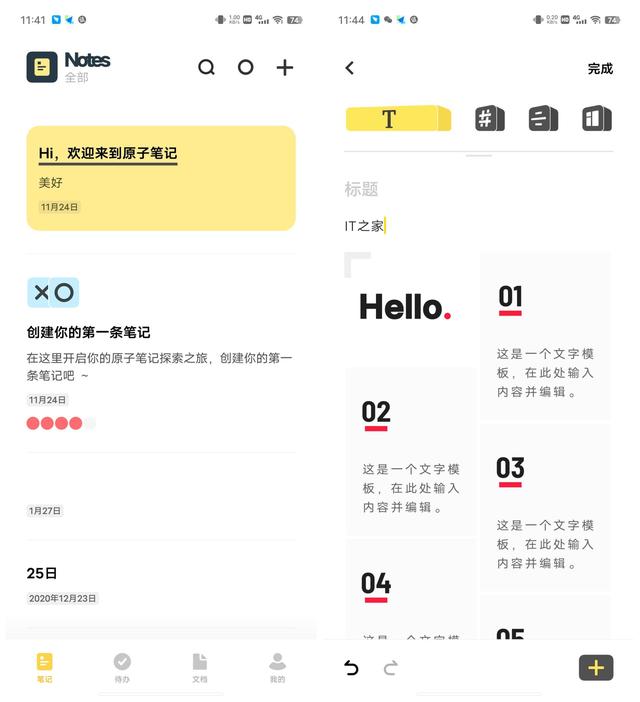Screen dimensions: 640x702
Task: Go to the 我的 tab
Action: 277,667
